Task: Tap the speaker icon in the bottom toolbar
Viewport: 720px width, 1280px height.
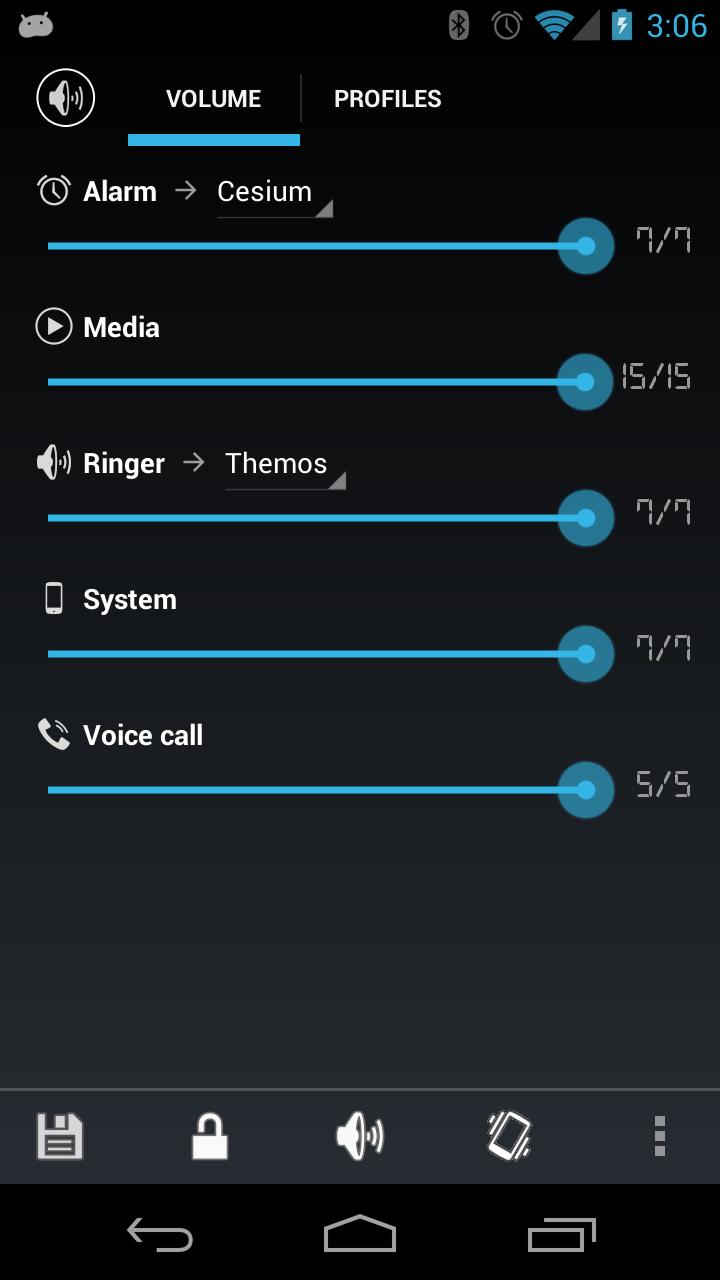Action: (x=360, y=1137)
